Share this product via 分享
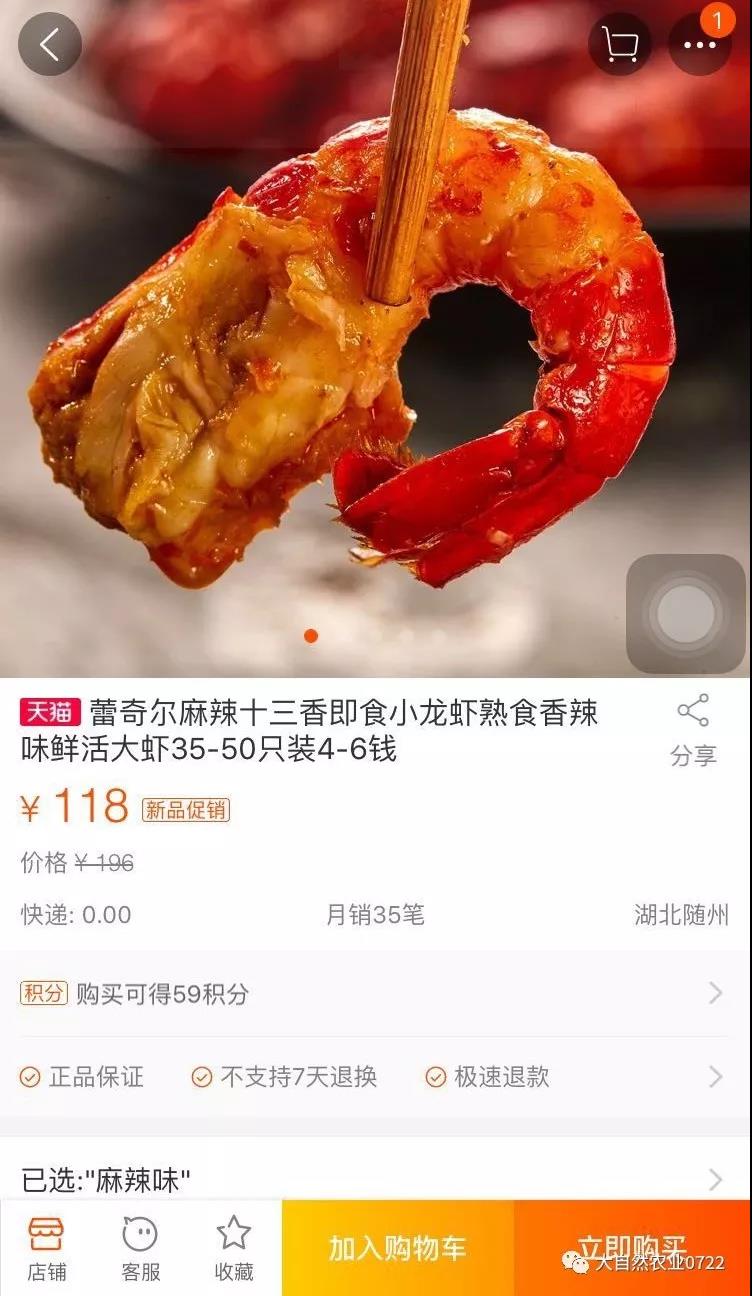The height and width of the screenshot is (1296, 752). [x=693, y=731]
